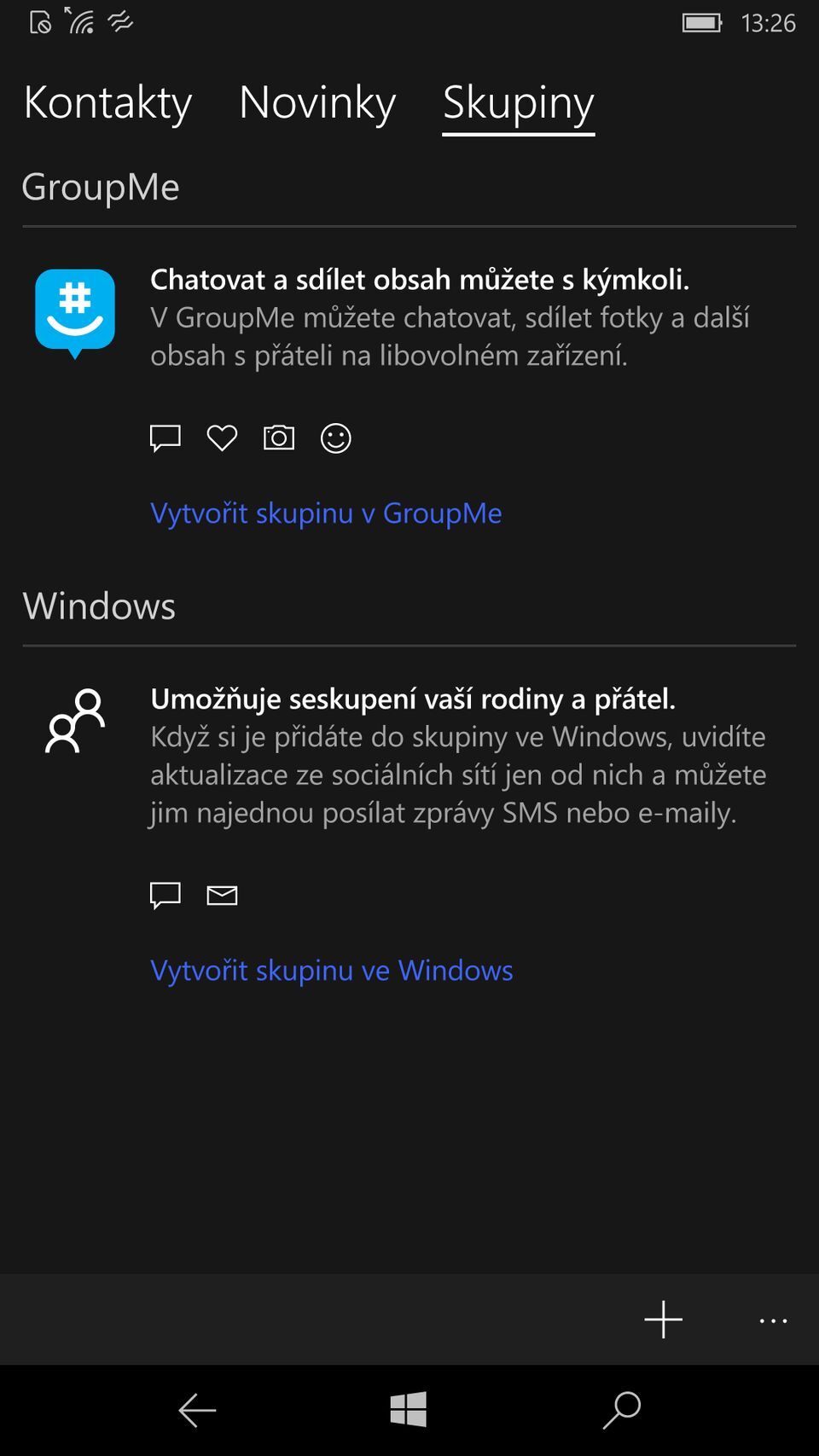Tap the search magnifier in navigation bar
The image size is (819, 1456).
[622, 1409]
